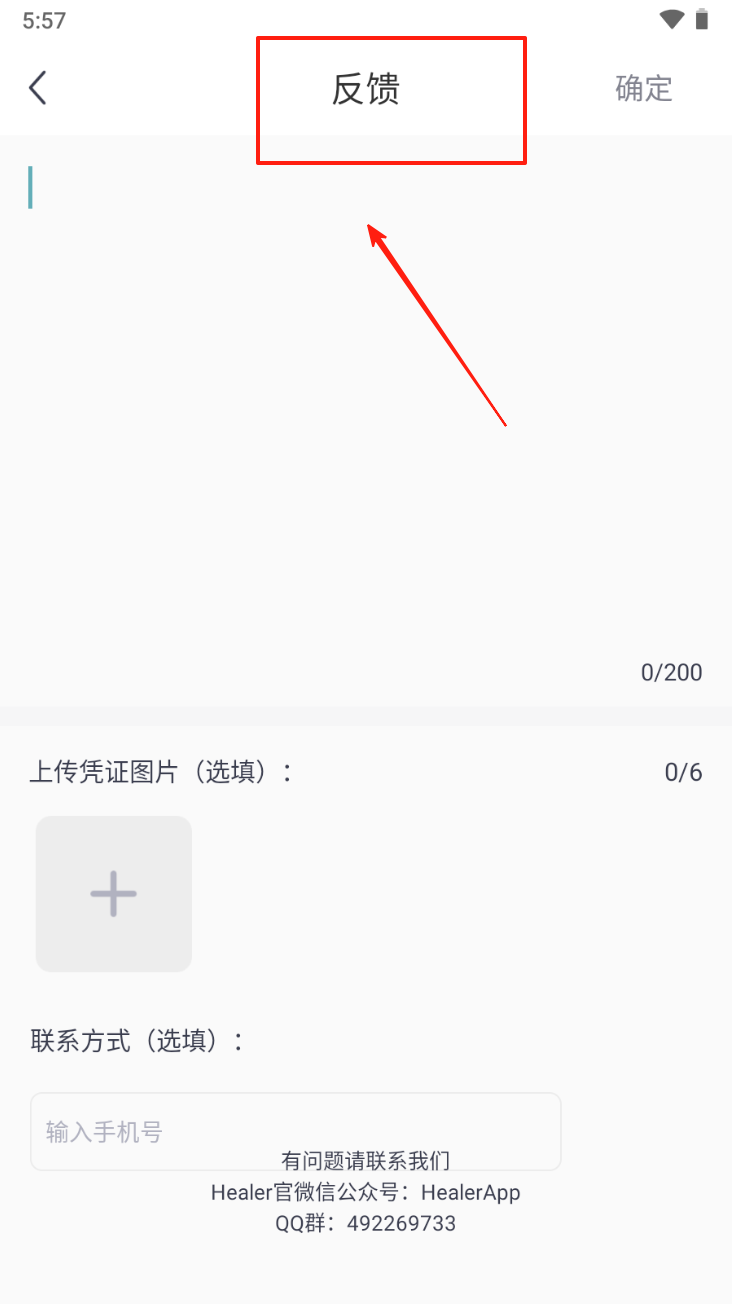Focus the feedback text area
The height and width of the screenshot is (1304, 732).
coord(366,420)
